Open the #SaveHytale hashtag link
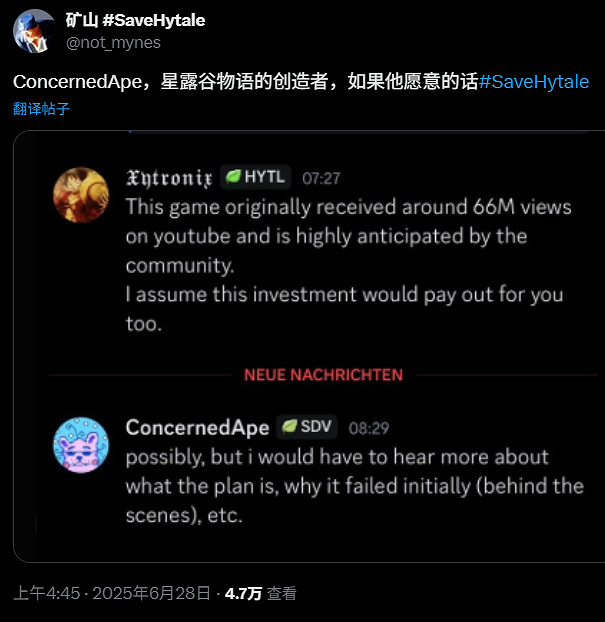The width and height of the screenshot is (605, 622). click(x=534, y=82)
